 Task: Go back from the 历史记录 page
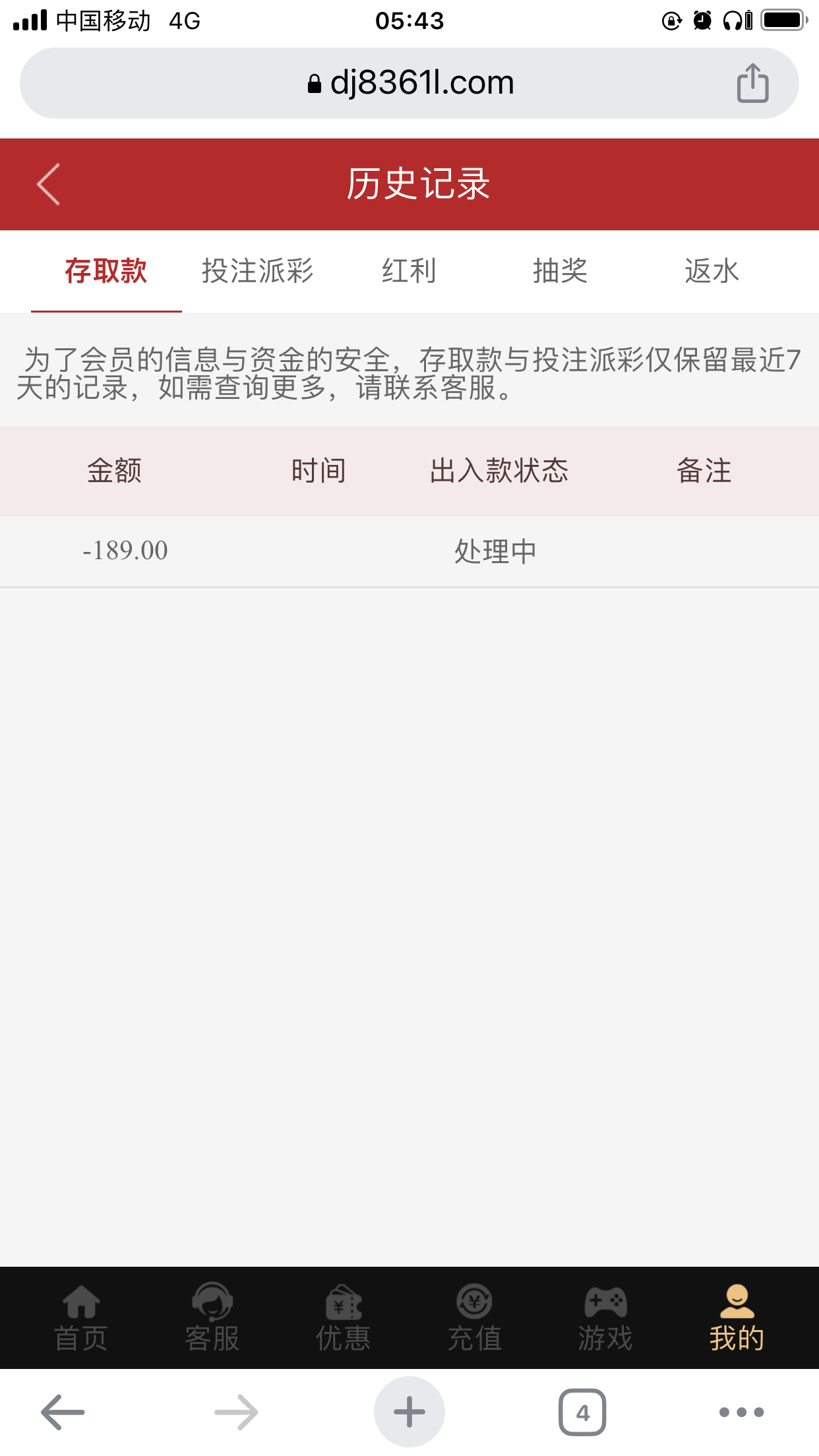pos(49,185)
